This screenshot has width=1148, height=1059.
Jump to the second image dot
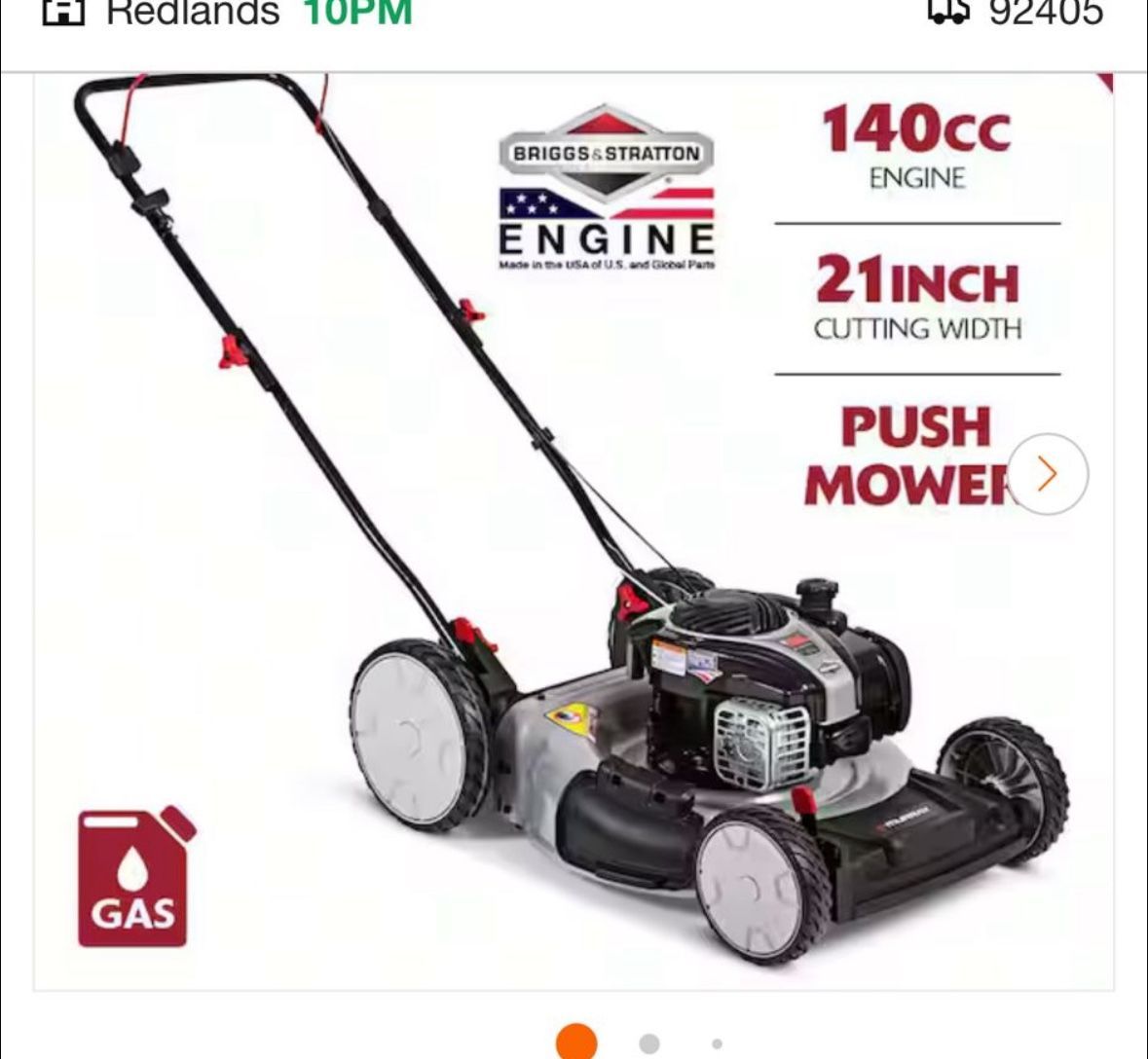(x=649, y=1043)
